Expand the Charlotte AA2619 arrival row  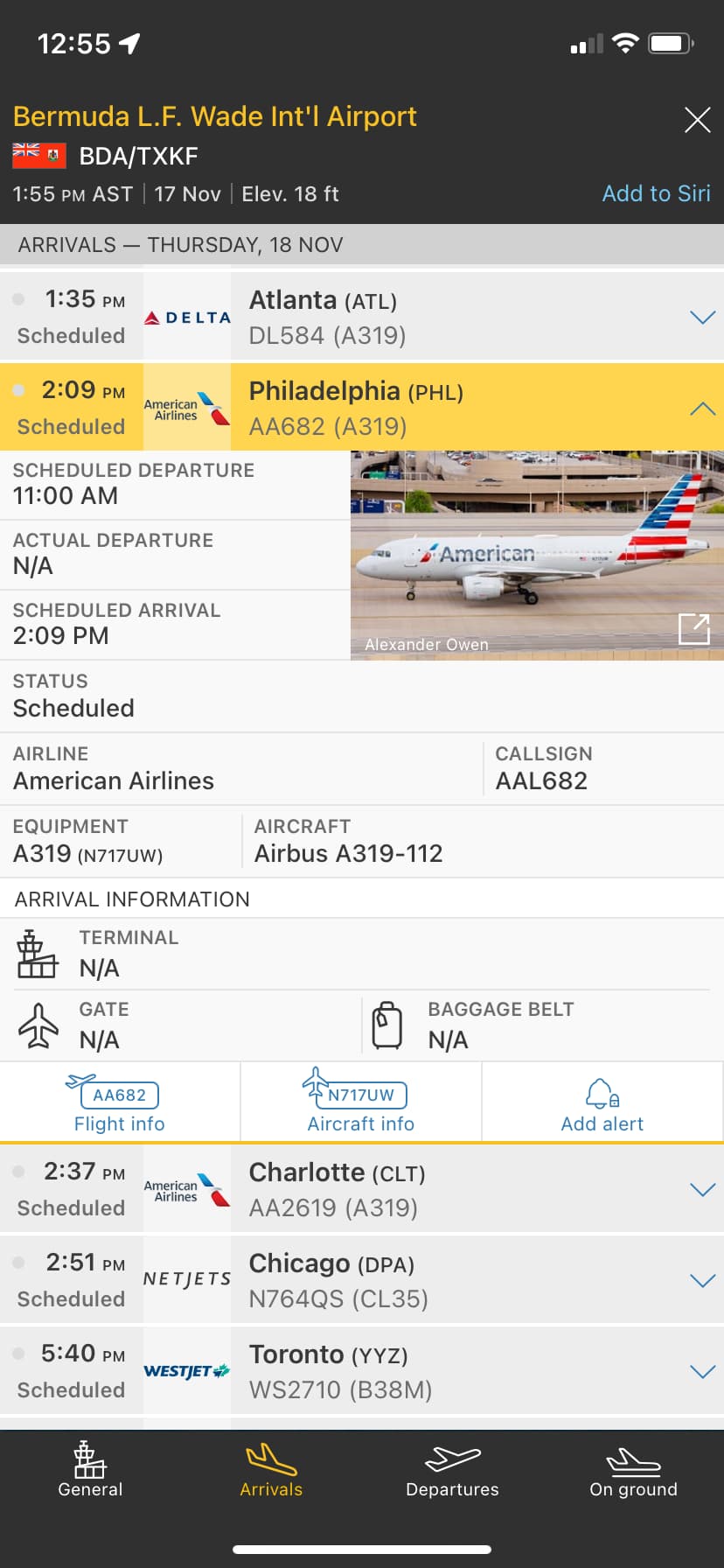(x=702, y=1189)
